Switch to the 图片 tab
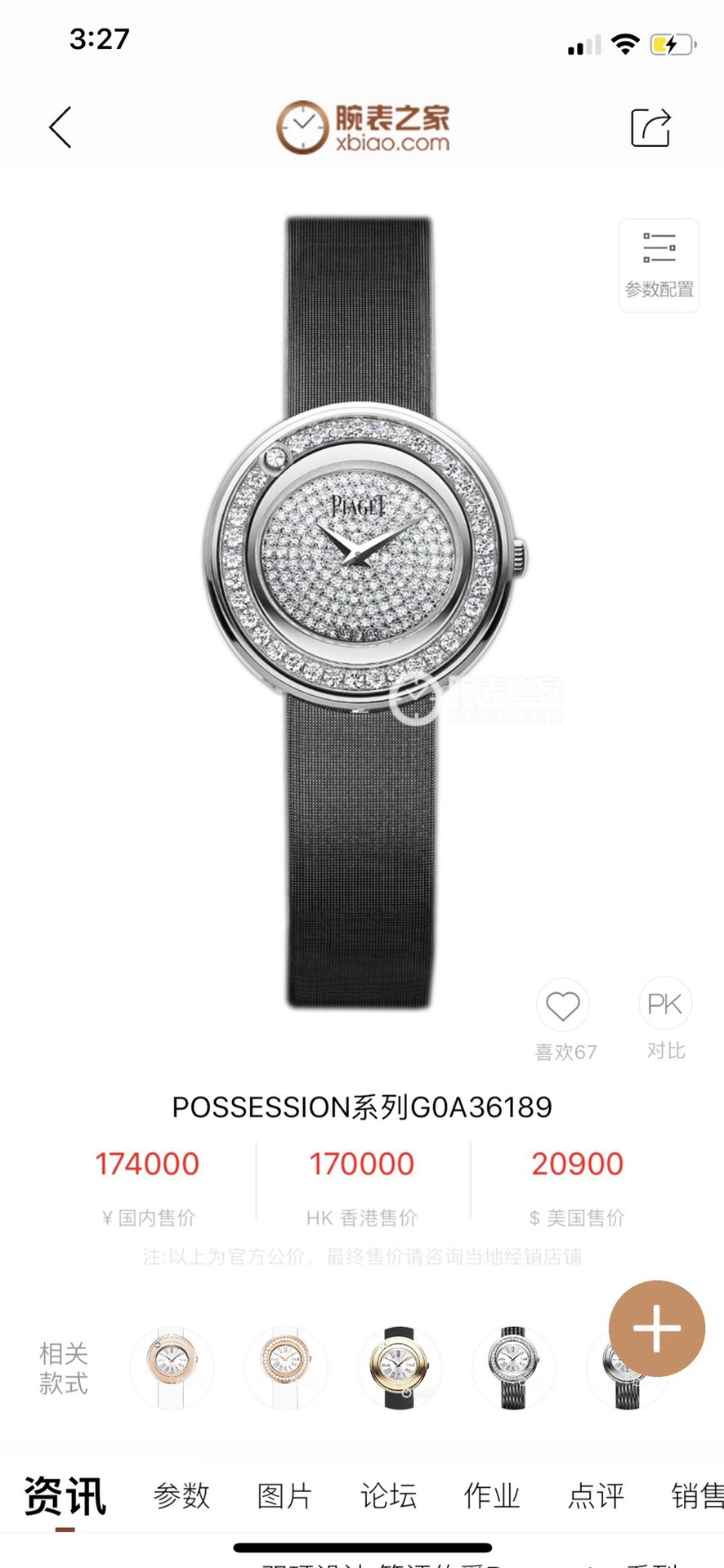The height and width of the screenshot is (1568, 724). point(284,1496)
